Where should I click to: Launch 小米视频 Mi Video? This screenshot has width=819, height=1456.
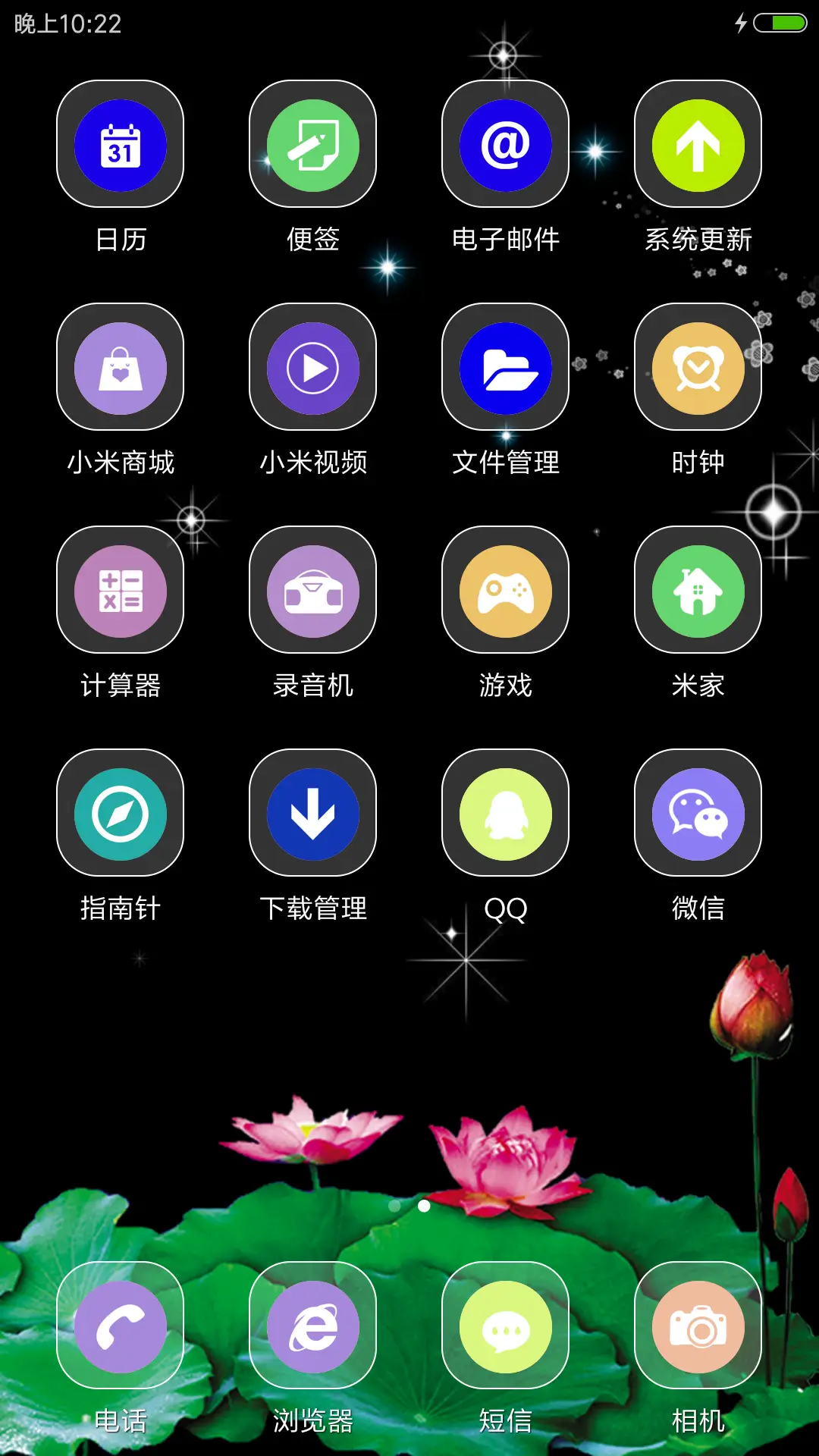312,369
